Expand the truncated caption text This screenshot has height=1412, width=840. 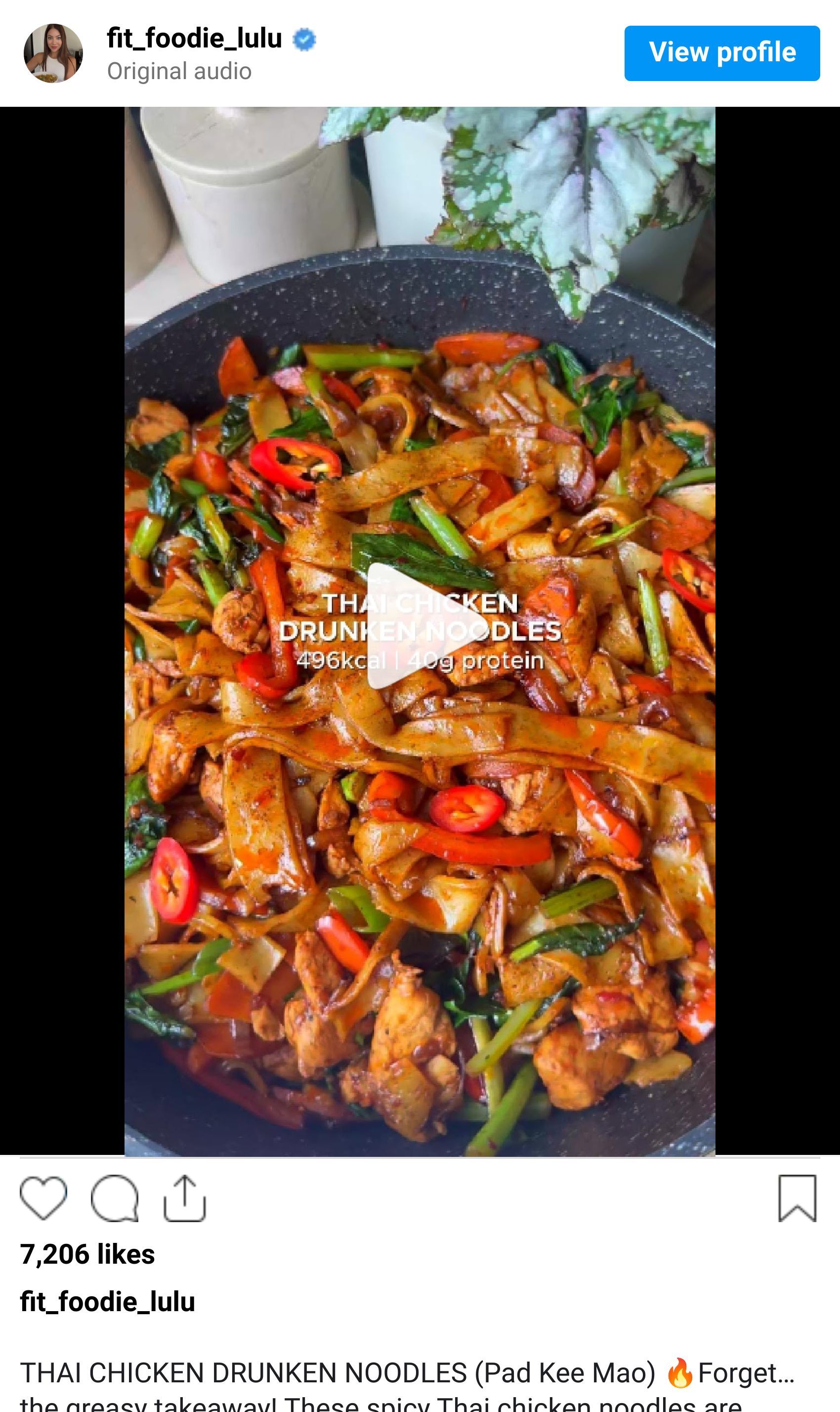coord(747,1372)
